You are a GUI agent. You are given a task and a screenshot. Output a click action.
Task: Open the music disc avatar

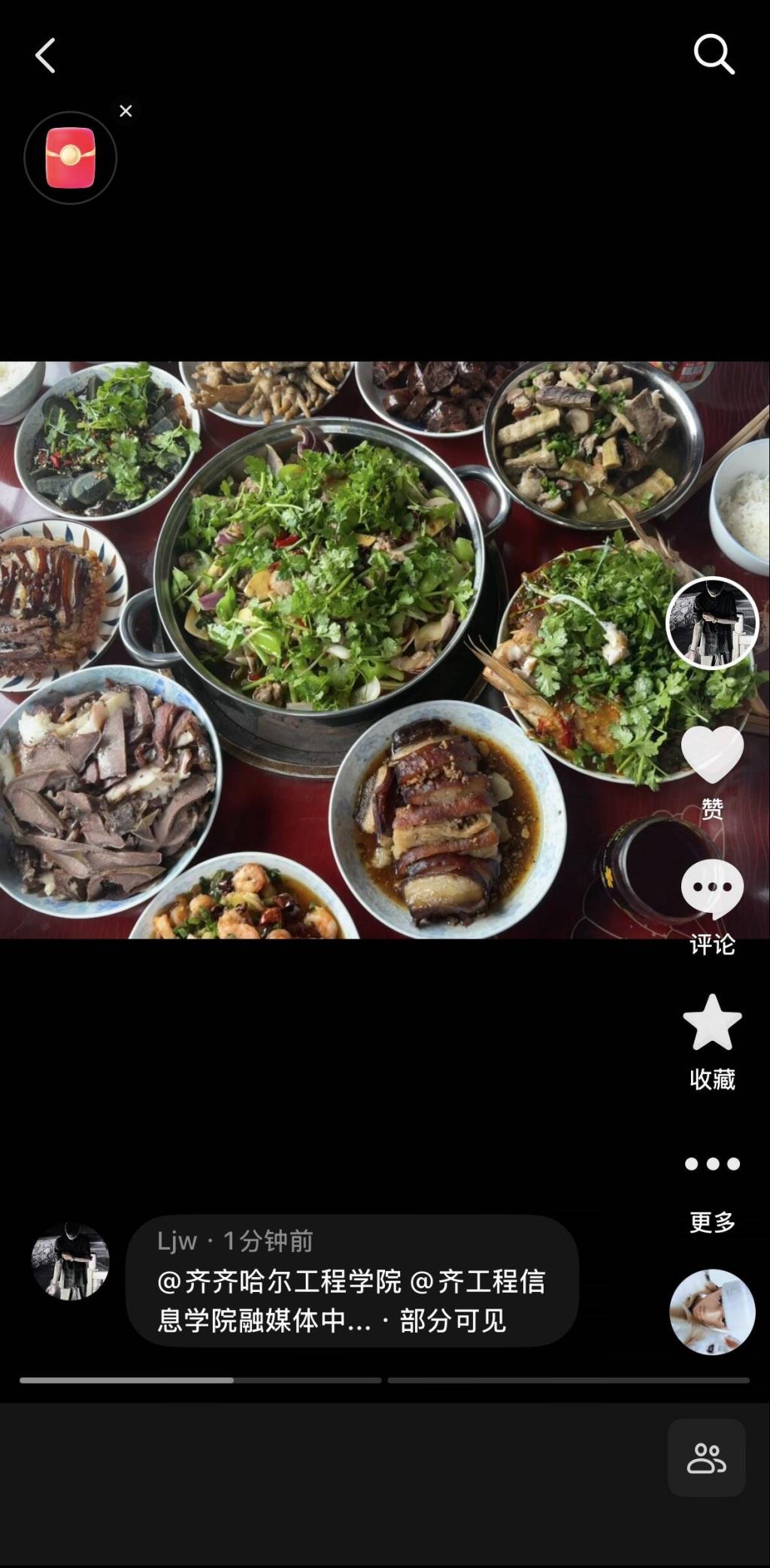(x=712, y=1312)
